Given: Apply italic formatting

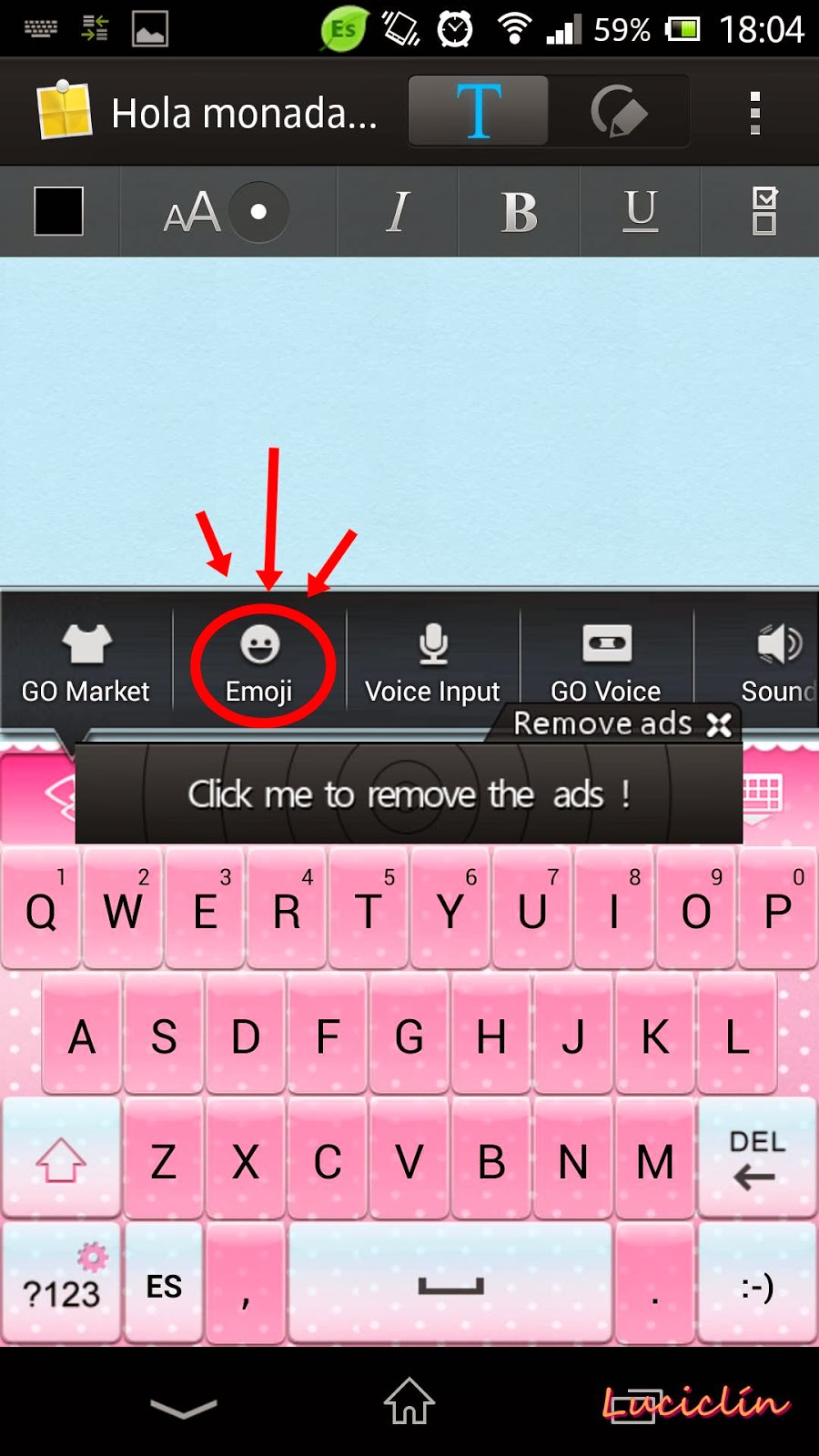Looking at the screenshot, I should click(398, 212).
